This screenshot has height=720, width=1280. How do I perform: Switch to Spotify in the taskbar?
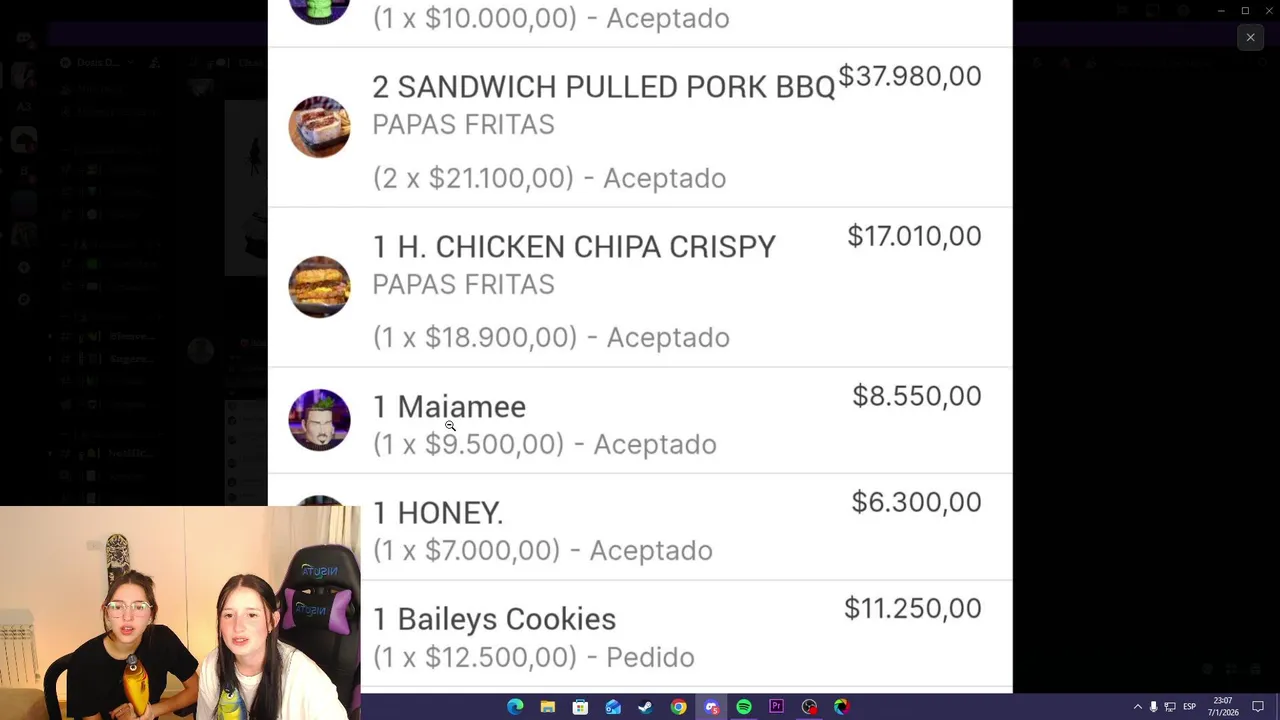(x=744, y=707)
